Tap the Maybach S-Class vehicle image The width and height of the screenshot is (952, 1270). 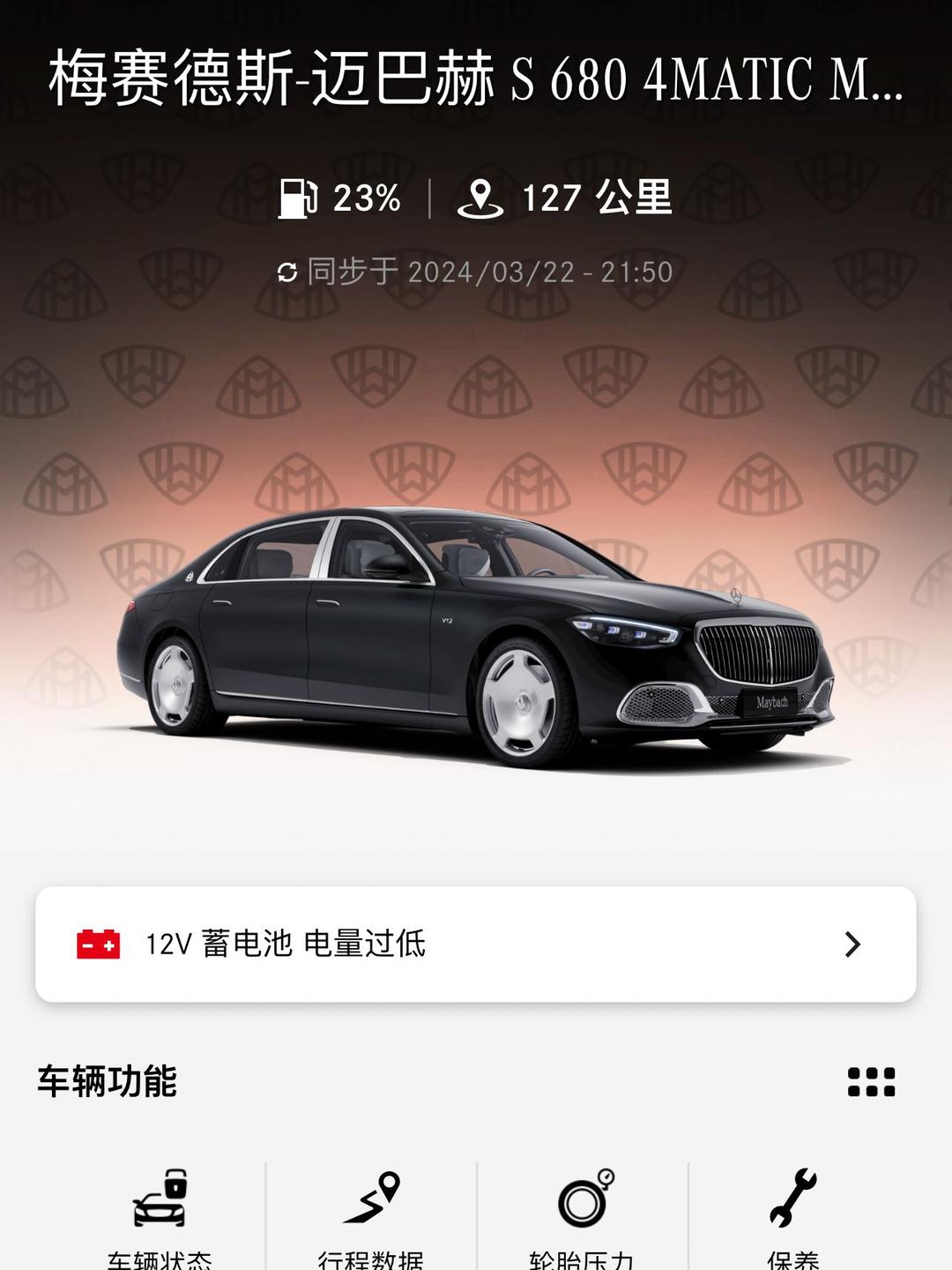click(476, 635)
